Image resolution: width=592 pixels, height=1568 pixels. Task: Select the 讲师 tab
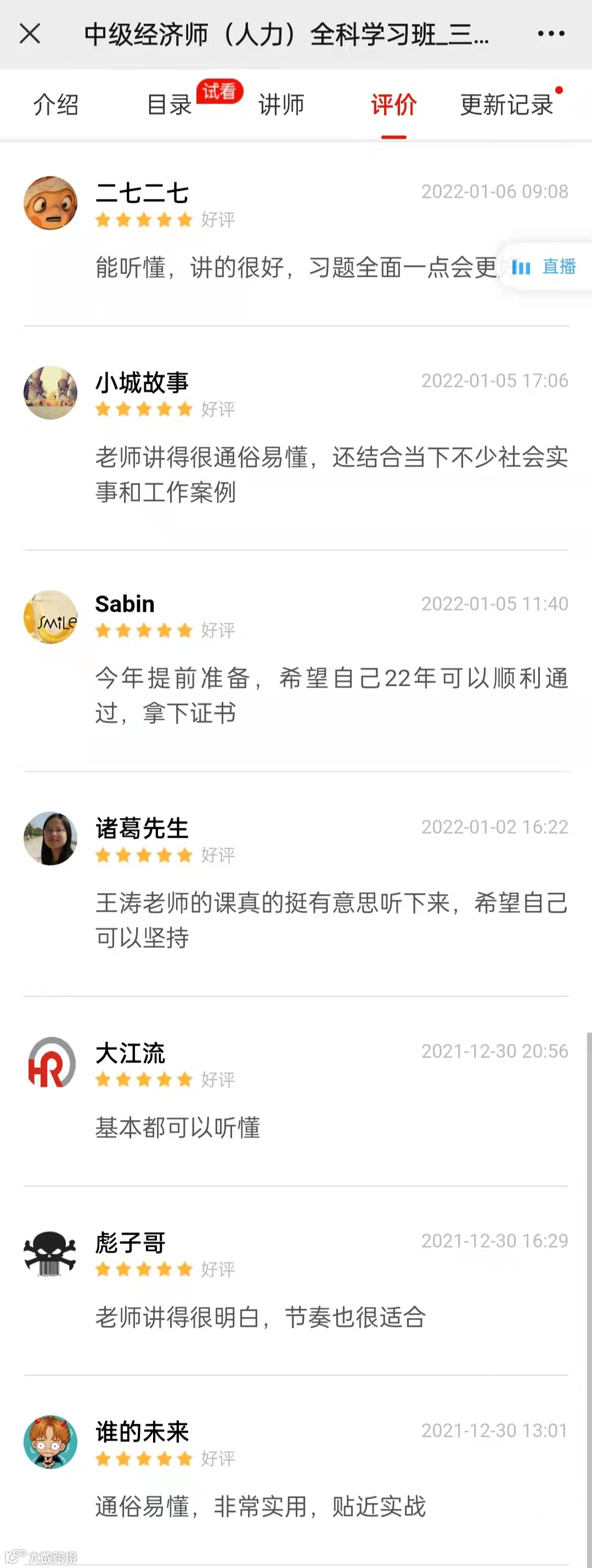[x=280, y=105]
